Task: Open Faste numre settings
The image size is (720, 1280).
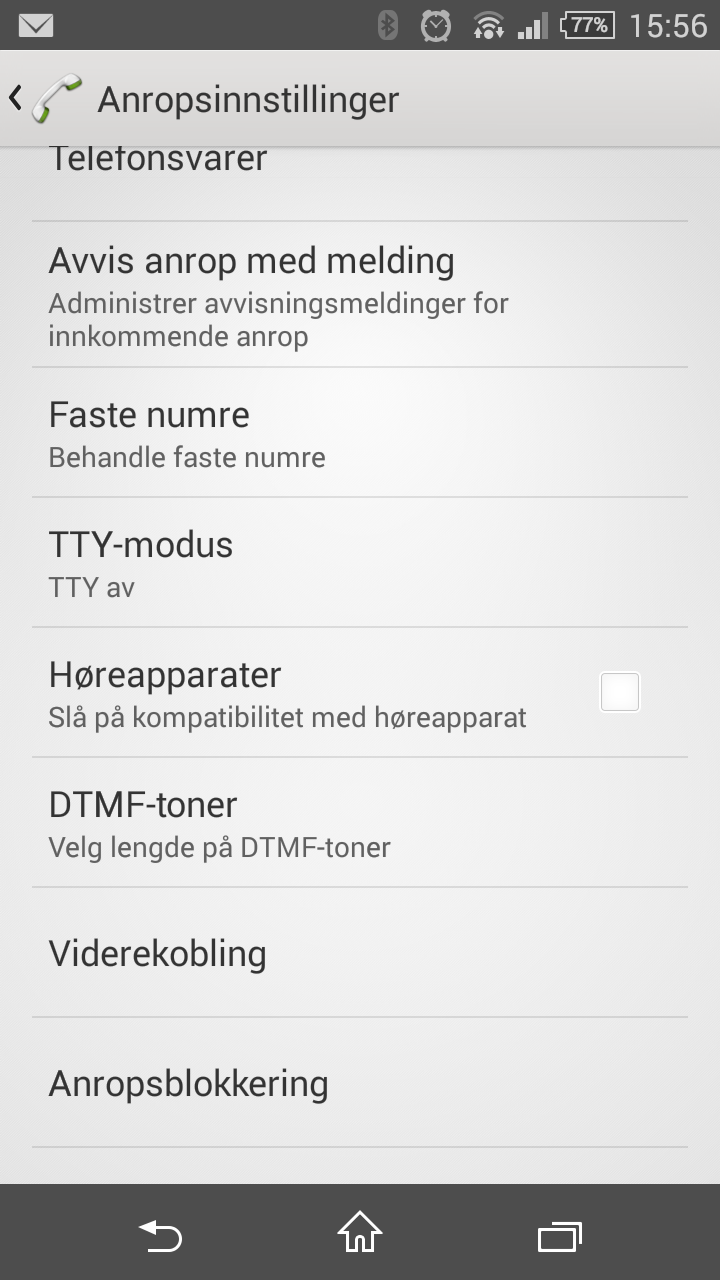Action: (360, 432)
